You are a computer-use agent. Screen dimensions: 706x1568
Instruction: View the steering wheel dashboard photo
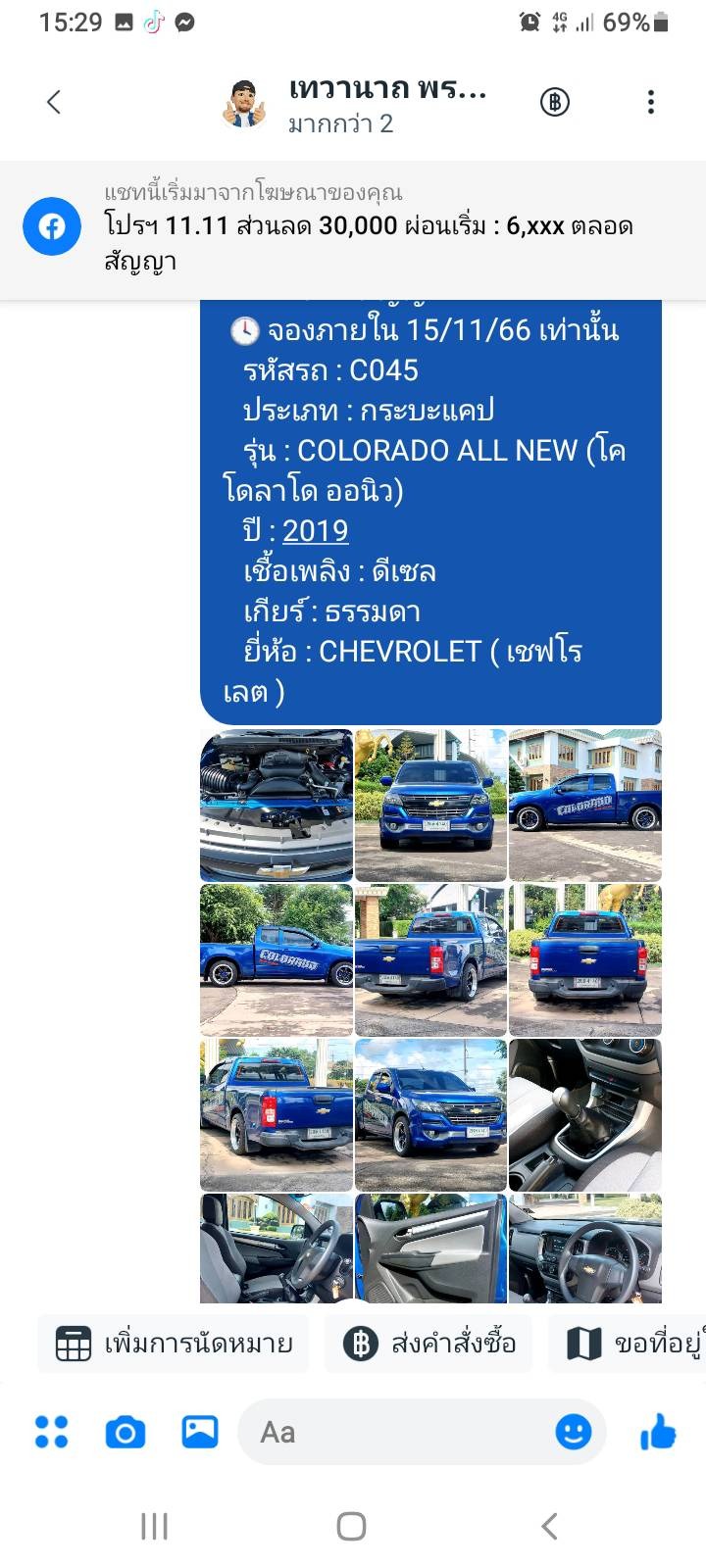pyautogui.click(x=585, y=1249)
